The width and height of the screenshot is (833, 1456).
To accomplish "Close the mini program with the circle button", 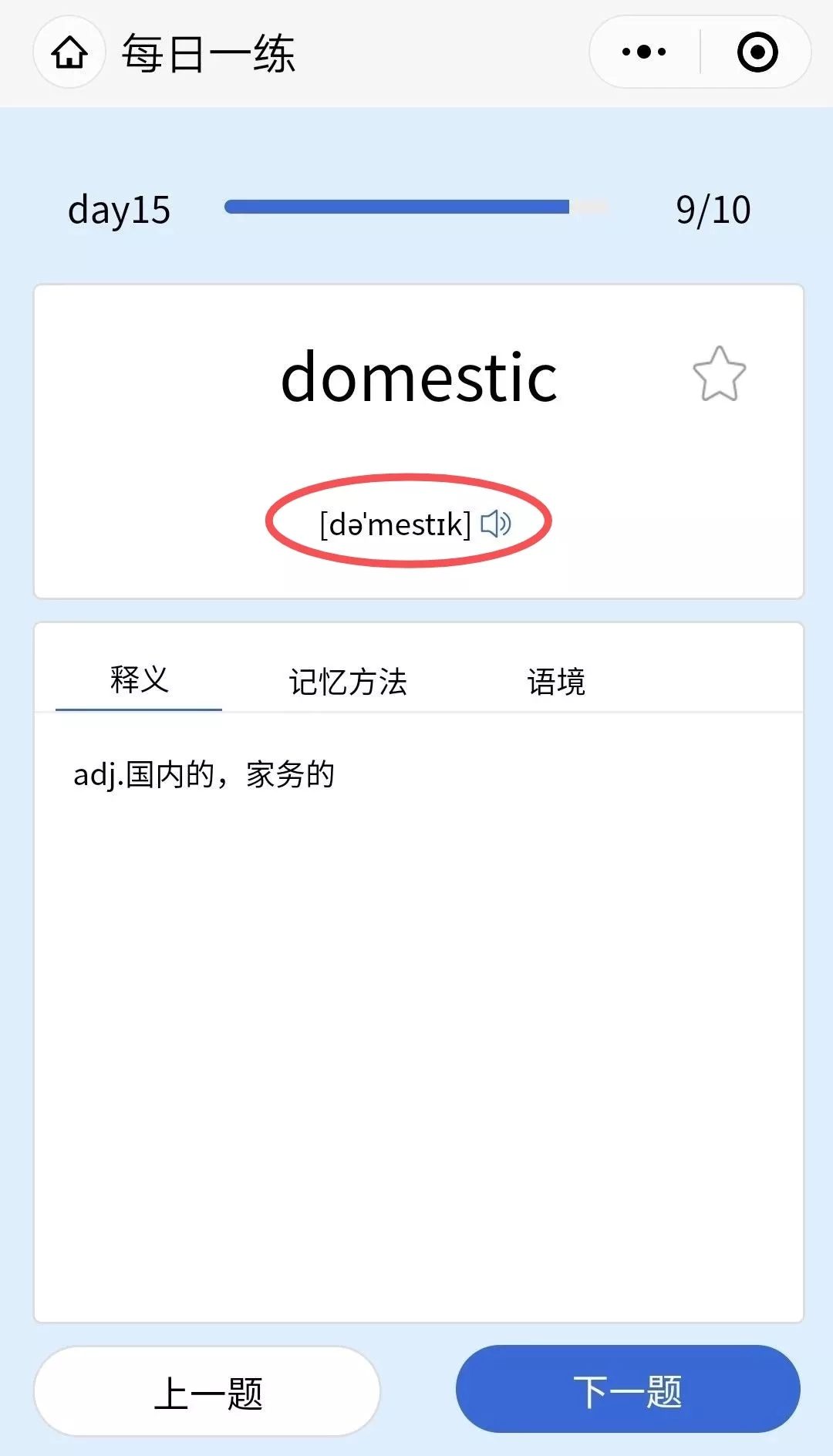I will (x=757, y=52).
